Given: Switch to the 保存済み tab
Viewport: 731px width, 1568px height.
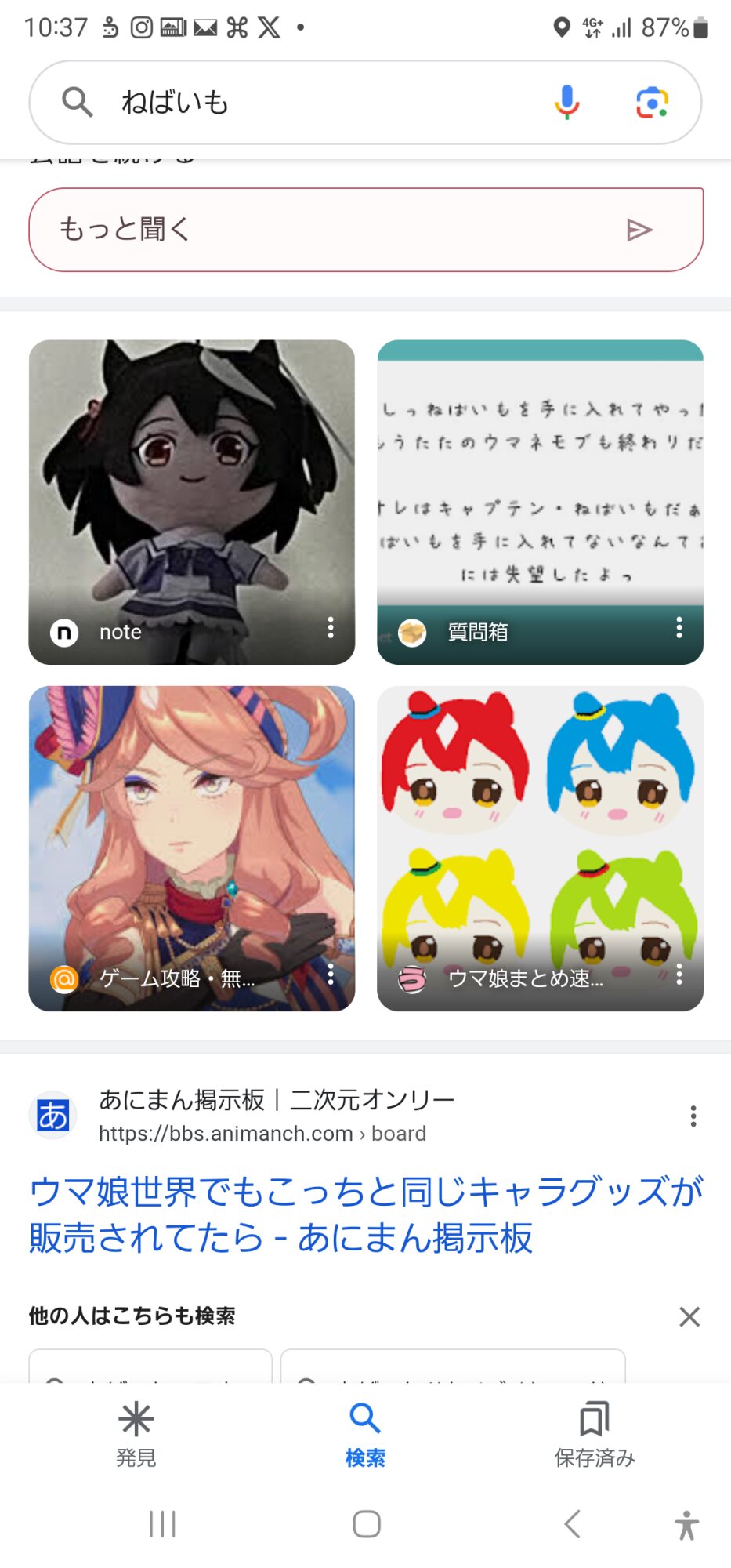Looking at the screenshot, I should coord(595,1435).
